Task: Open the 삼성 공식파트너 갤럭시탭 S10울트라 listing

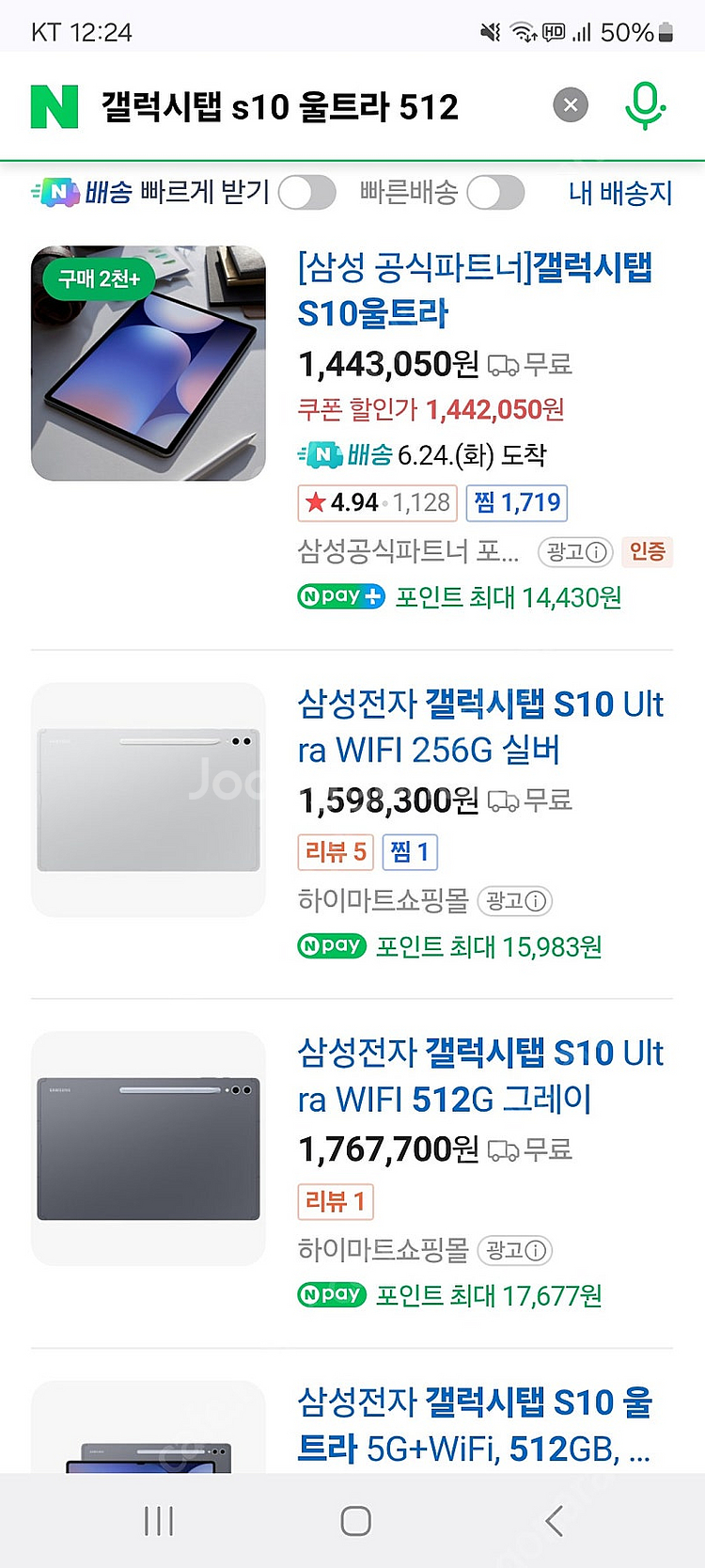Action: (475, 290)
